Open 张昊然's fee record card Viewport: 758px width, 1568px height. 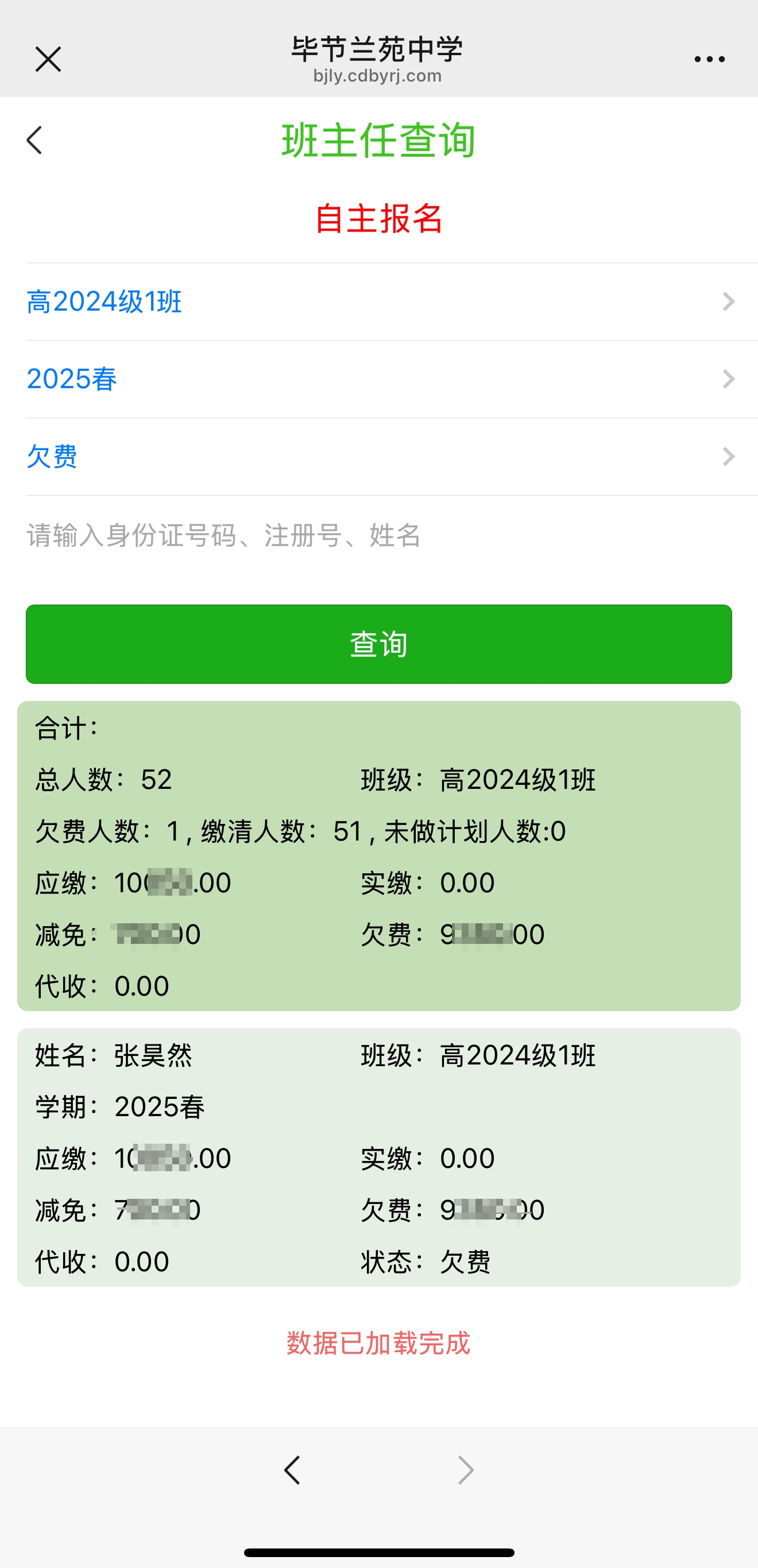coord(378,1156)
